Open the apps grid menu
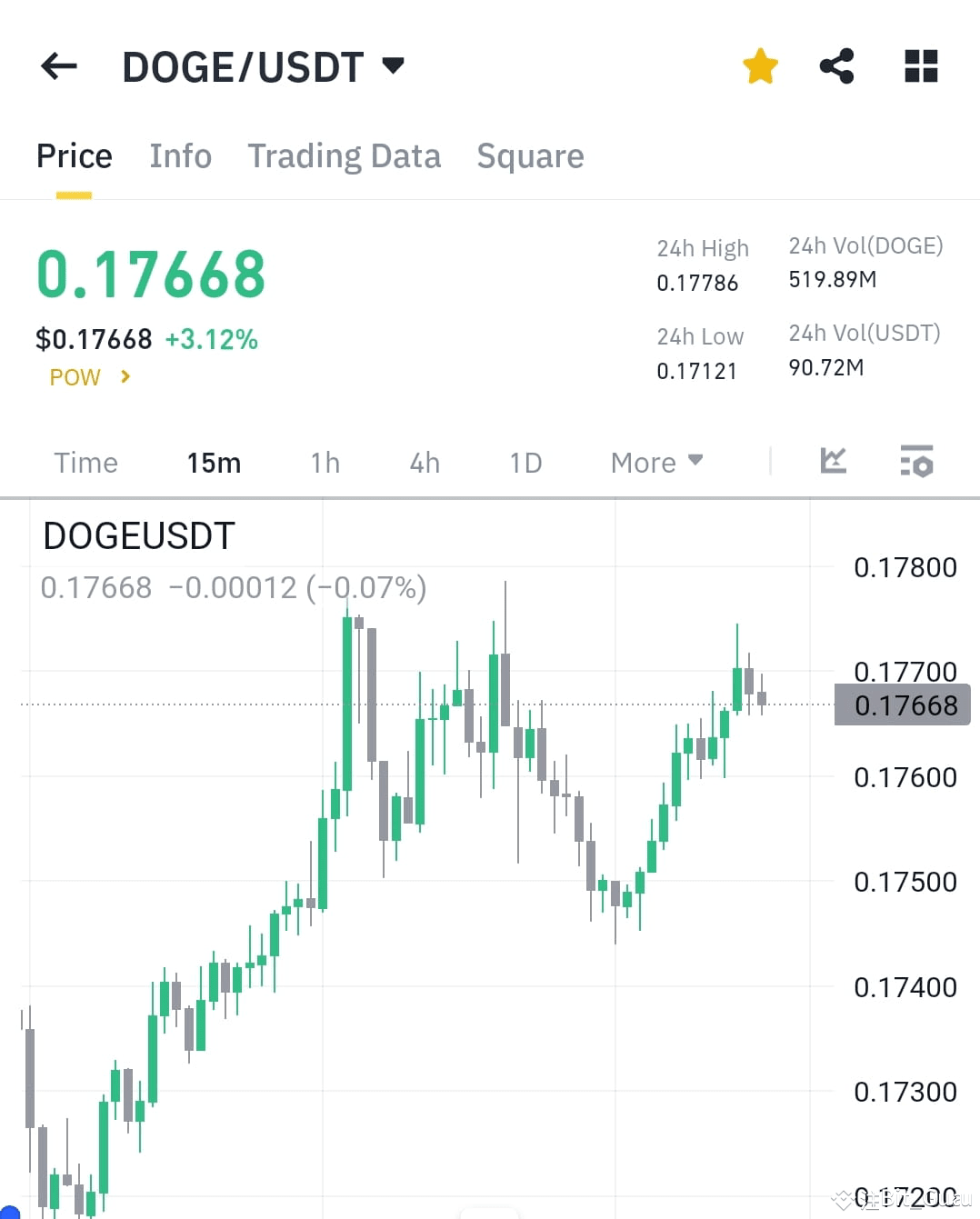Screen dimensions: 980x1219 pyautogui.click(x=921, y=65)
